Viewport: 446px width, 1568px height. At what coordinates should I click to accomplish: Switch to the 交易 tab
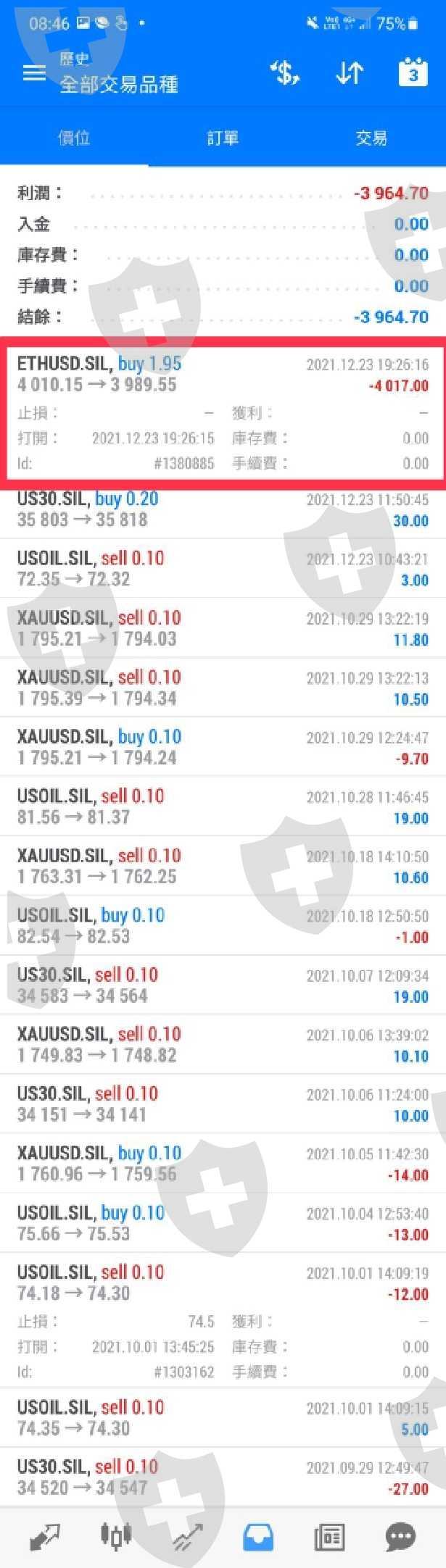click(371, 138)
